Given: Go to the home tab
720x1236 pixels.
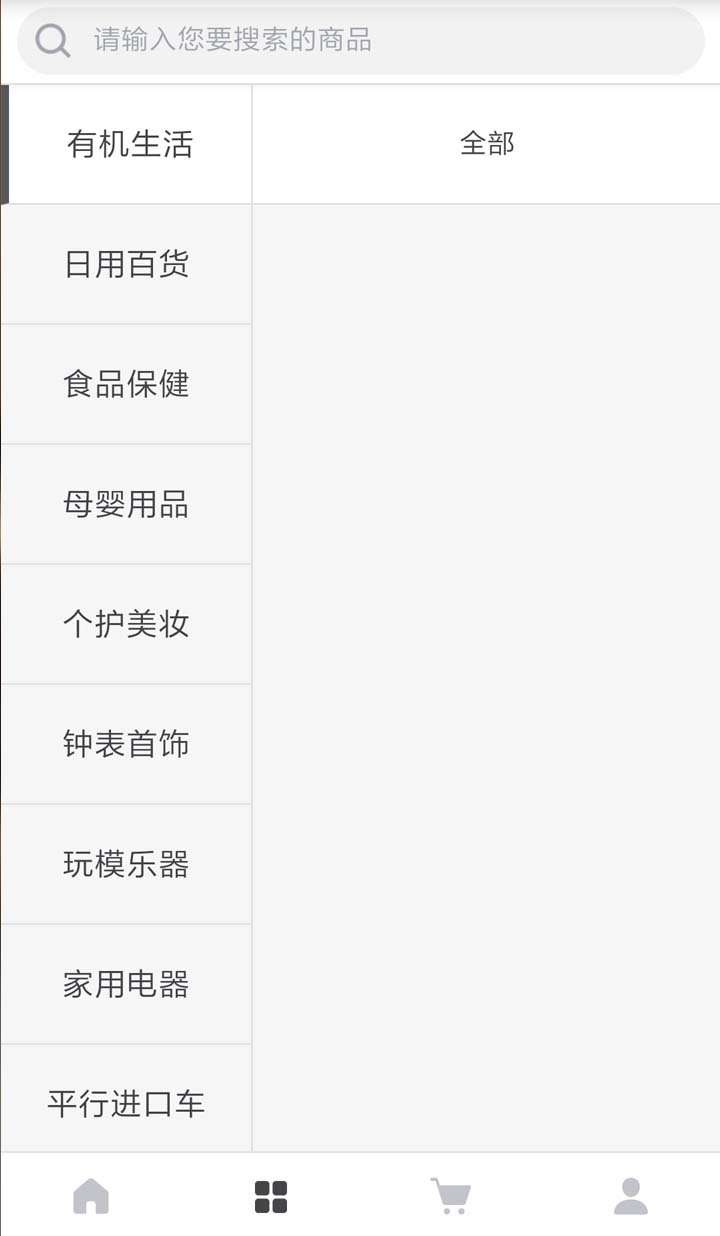Looking at the screenshot, I should tap(91, 1196).
